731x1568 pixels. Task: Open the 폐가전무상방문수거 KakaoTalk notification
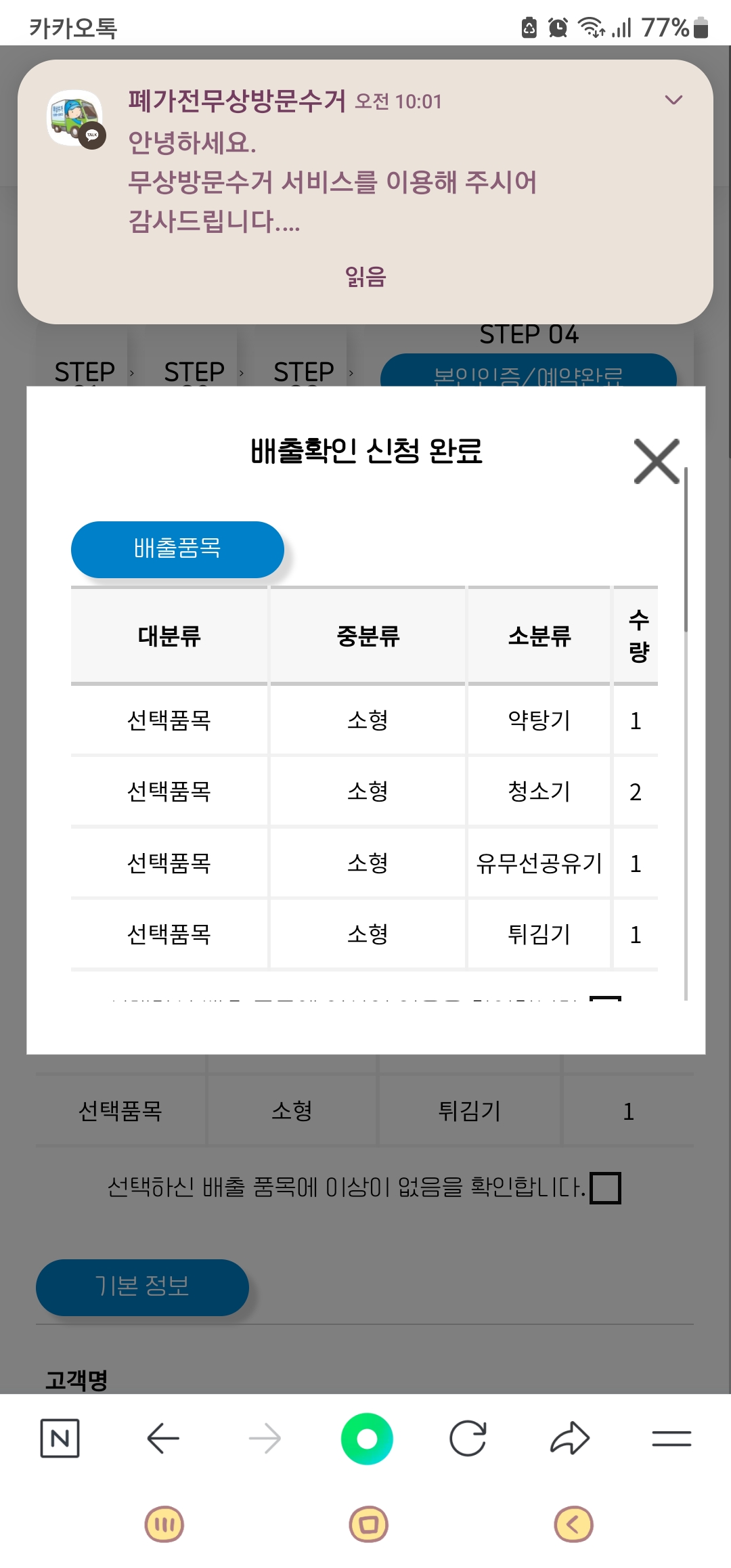[365, 162]
